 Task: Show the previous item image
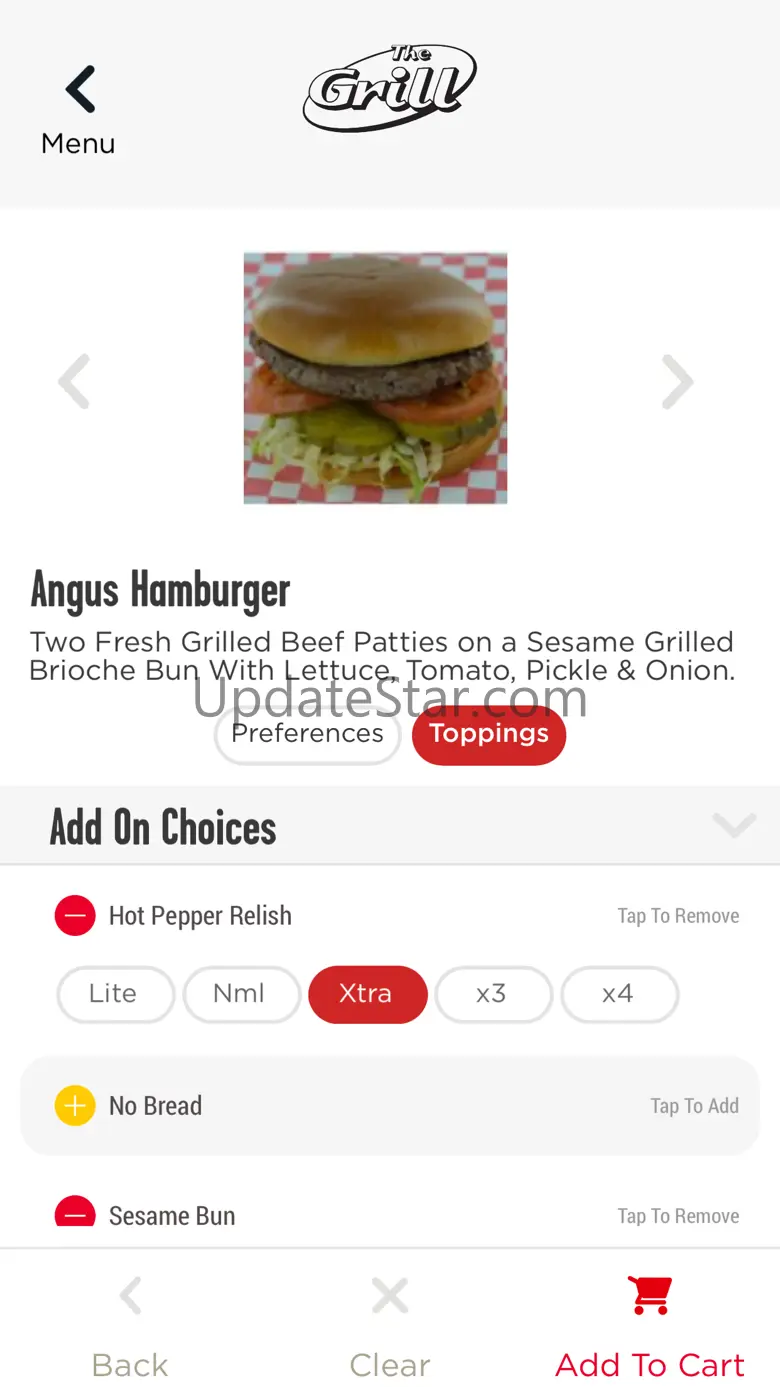pos(75,381)
